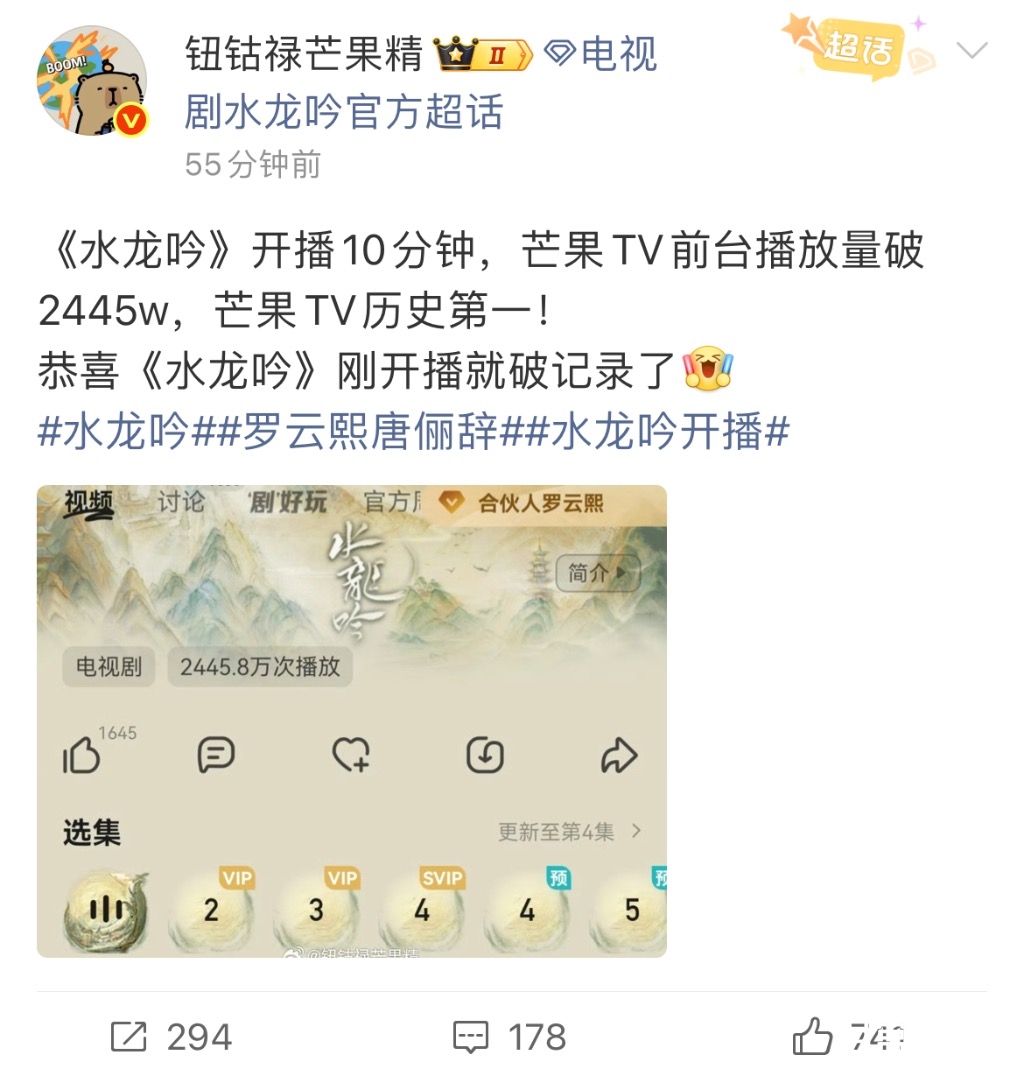The height and width of the screenshot is (1083, 1024).
Task: Open 钮钴禄芒果精's profile avatar
Action: tap(92, 81)
